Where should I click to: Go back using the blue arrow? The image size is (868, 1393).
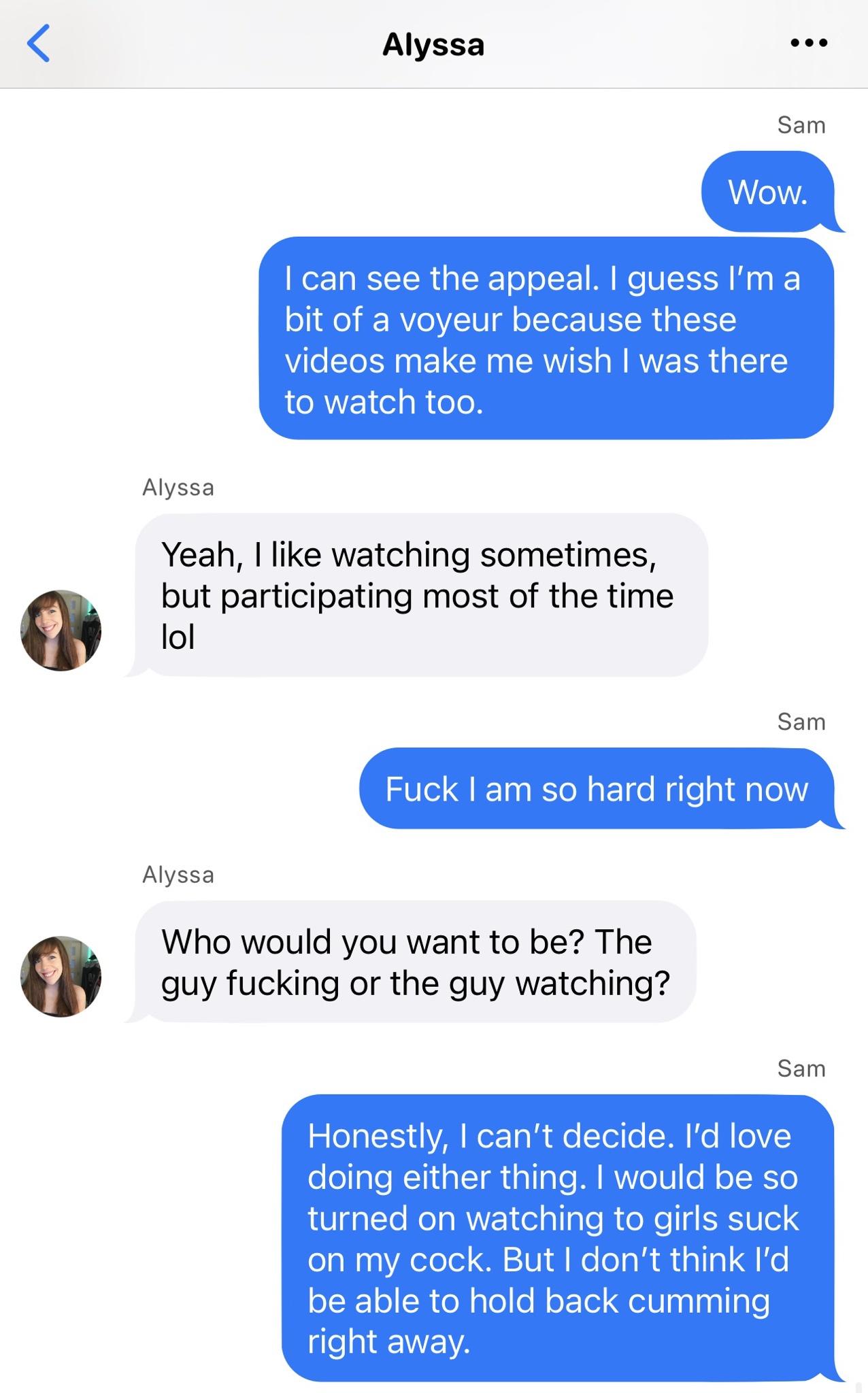[38, 43]
